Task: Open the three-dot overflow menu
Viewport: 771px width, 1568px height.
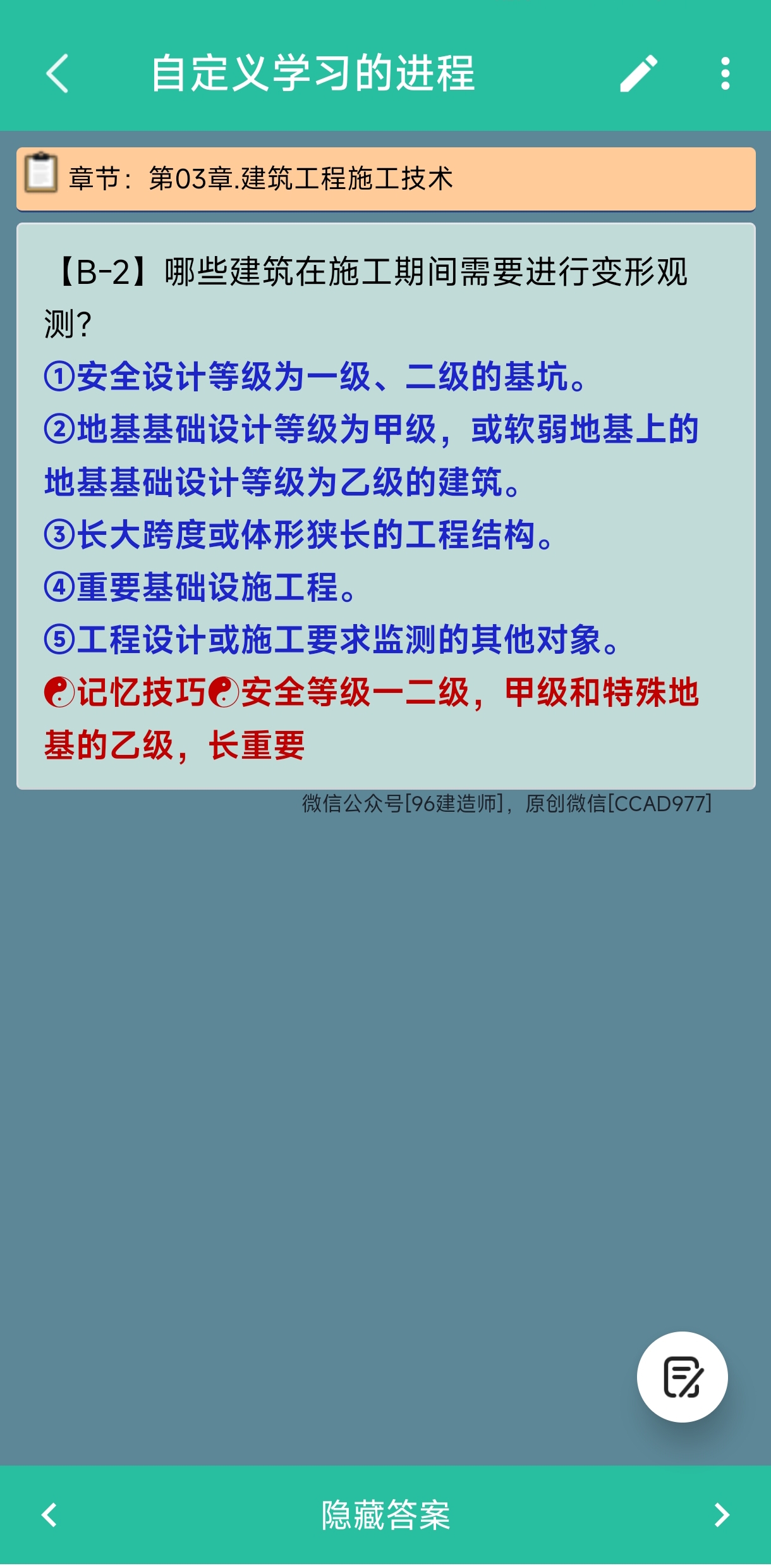Action: click(725, 73)
